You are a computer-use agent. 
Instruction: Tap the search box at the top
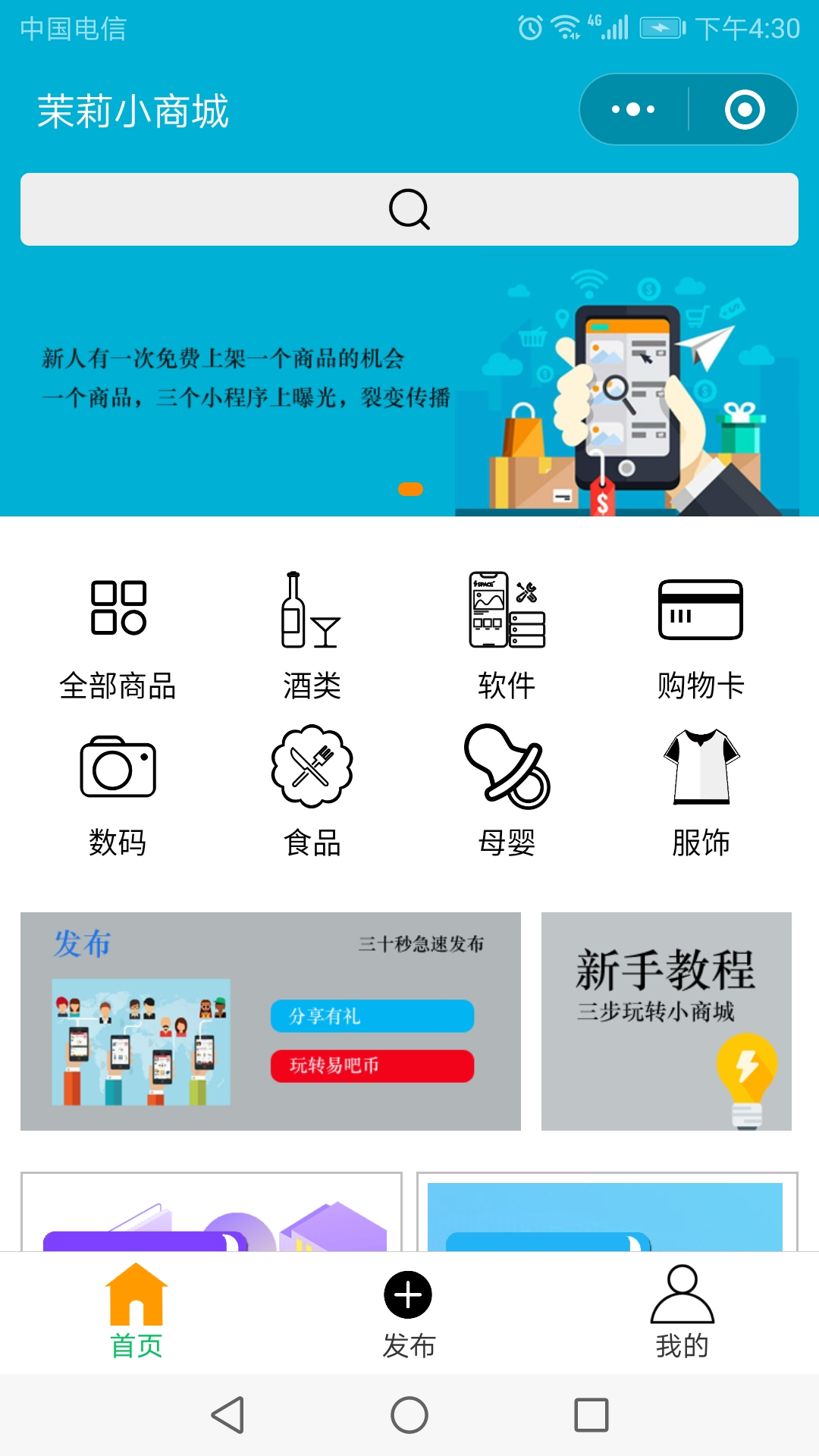point(409,209)
